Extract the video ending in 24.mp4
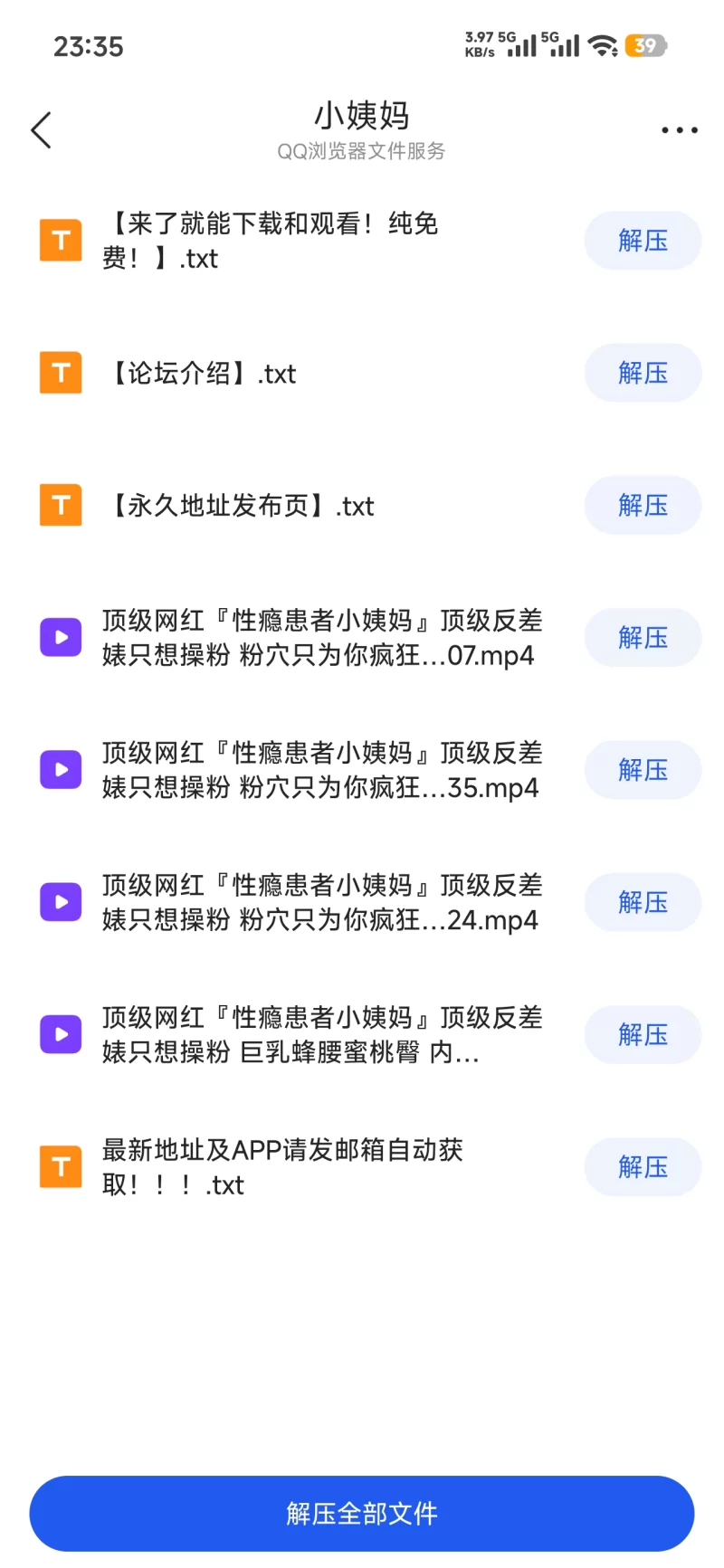The width and height of the screenshot is (724, 1568). click(x=643, y=902)
